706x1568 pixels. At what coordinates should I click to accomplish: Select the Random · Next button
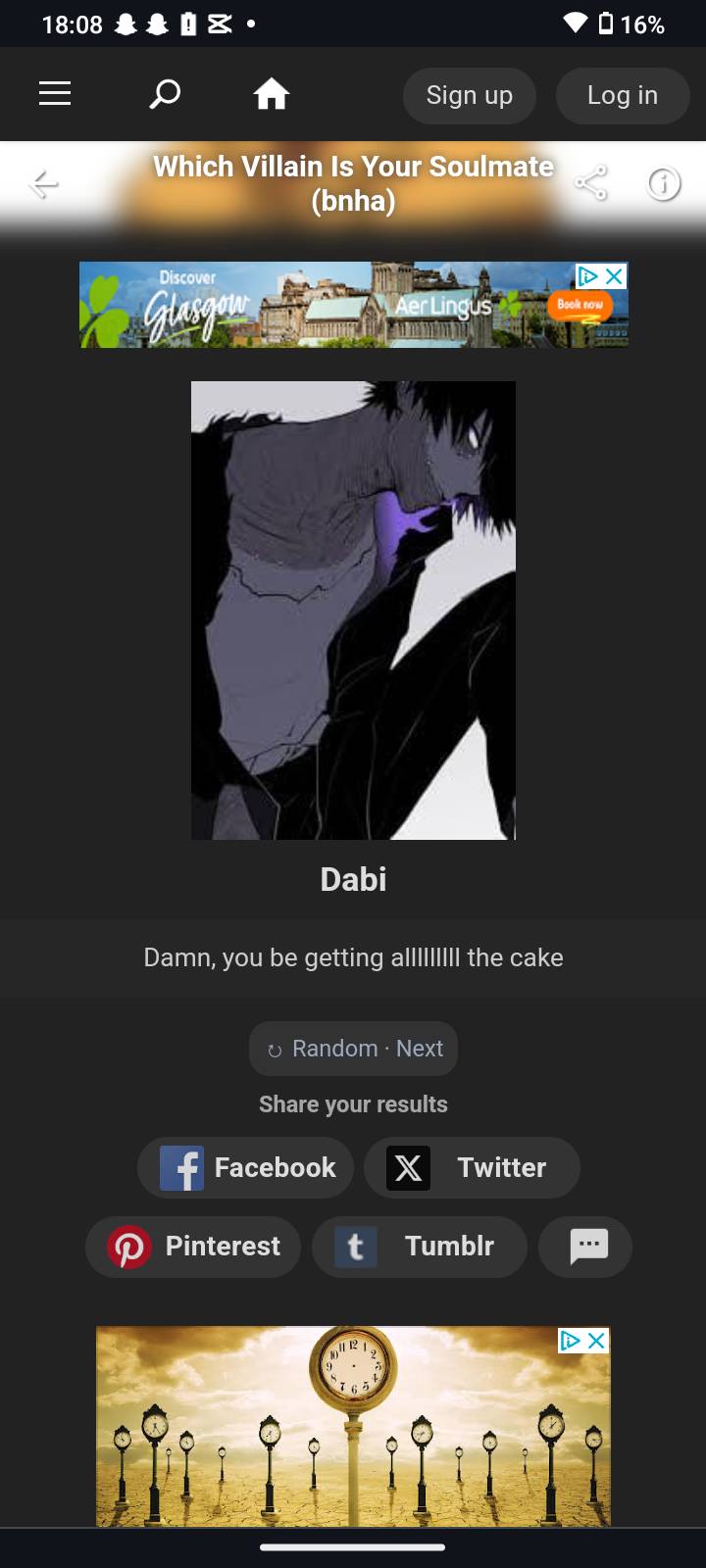[353, 1049]
